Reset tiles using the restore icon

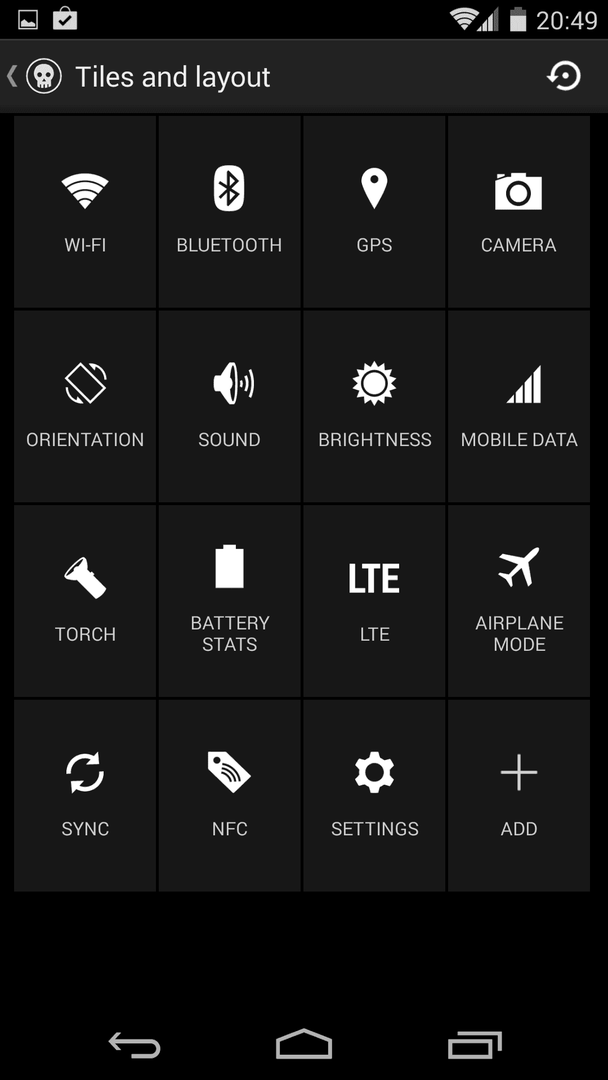click(x=564, y=76)
